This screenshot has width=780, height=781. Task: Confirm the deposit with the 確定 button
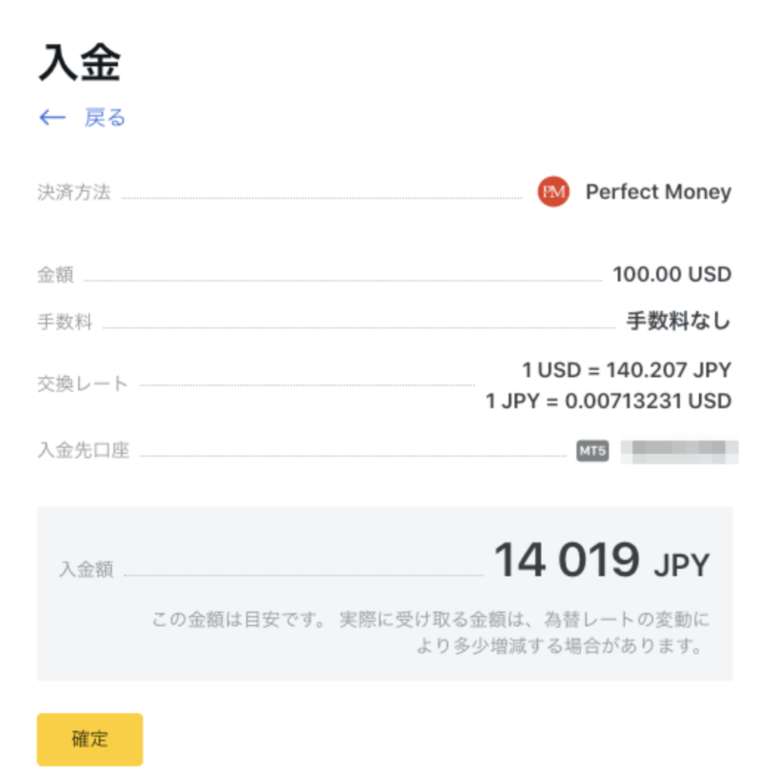(x=90, y=739)
